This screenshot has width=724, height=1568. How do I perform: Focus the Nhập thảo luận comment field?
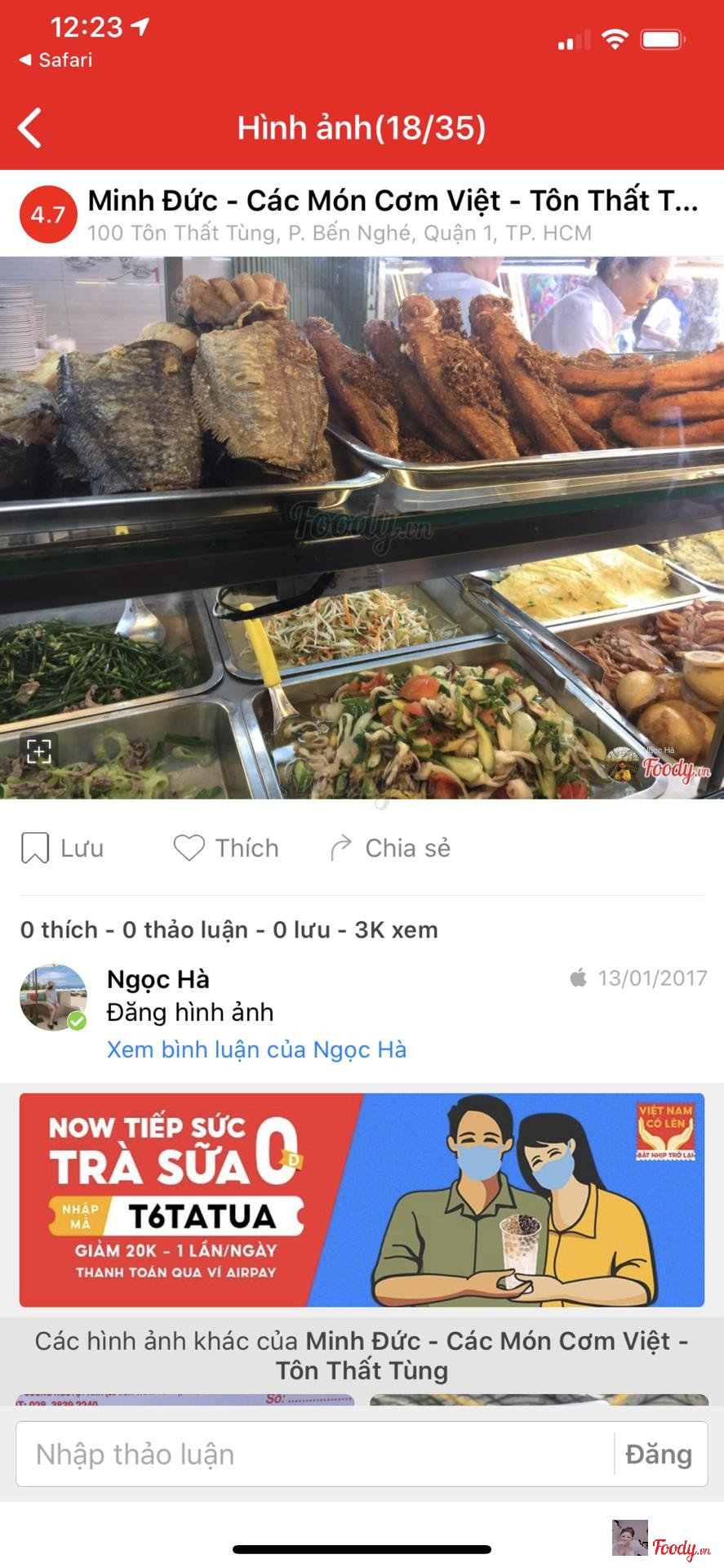314,1454
